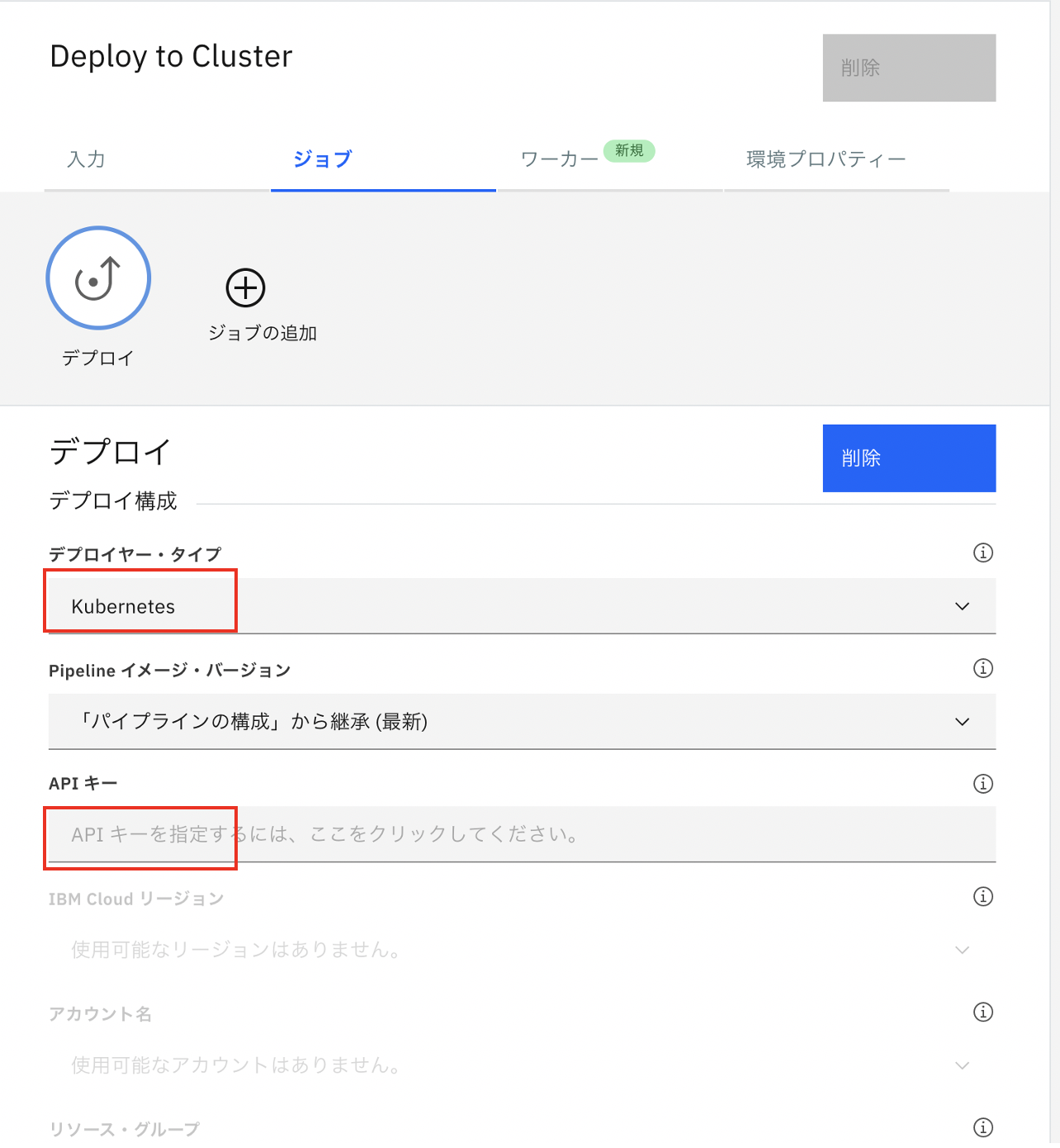Show info for アカウント名
Screen dimensions: 1060x1148
coord(982,1013)
